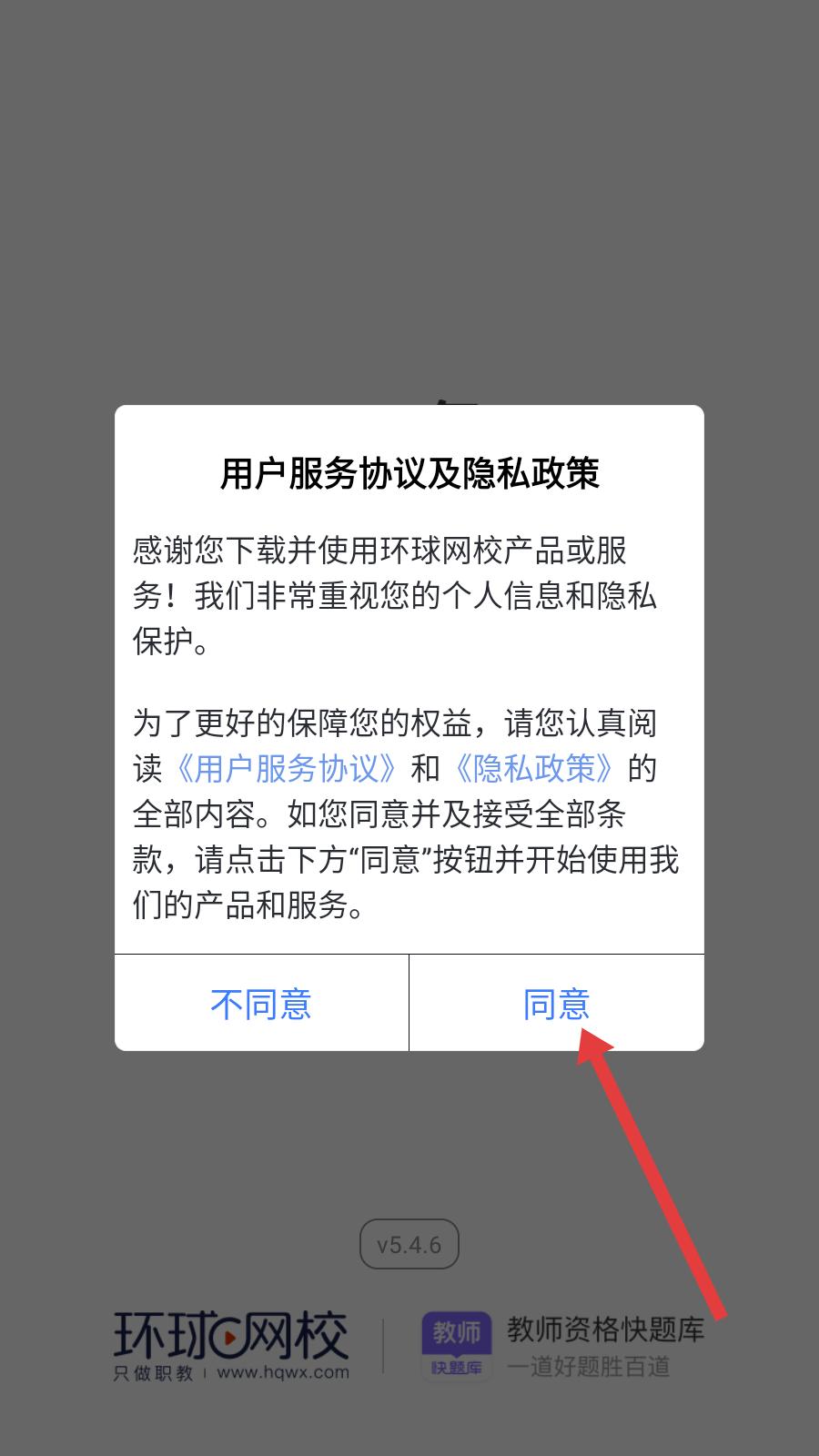Tap 同意 to accept the agreement
The height and width of the screenshot is (1456, 819).
coord(556,1004)
